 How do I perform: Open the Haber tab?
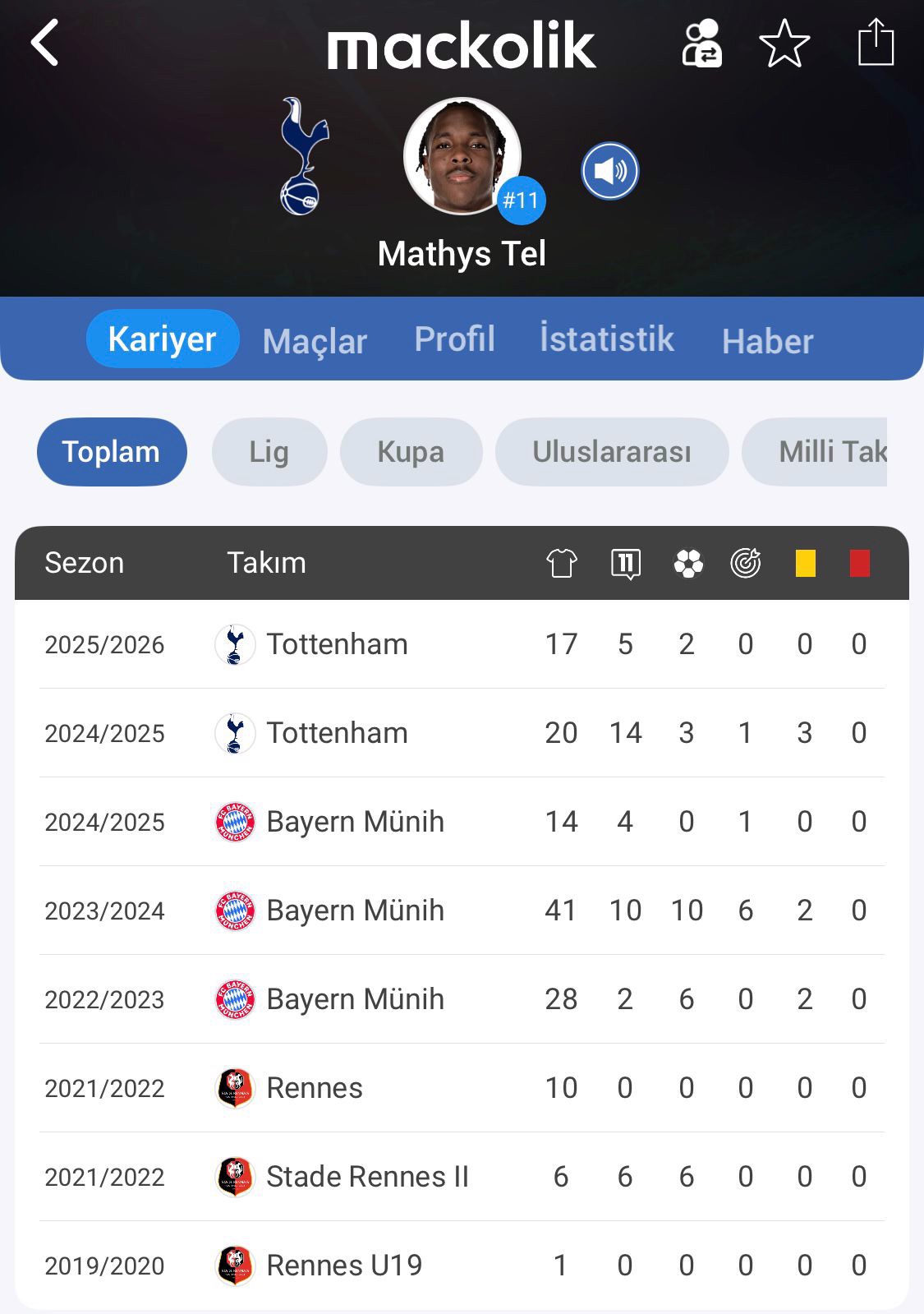[767, 341]
